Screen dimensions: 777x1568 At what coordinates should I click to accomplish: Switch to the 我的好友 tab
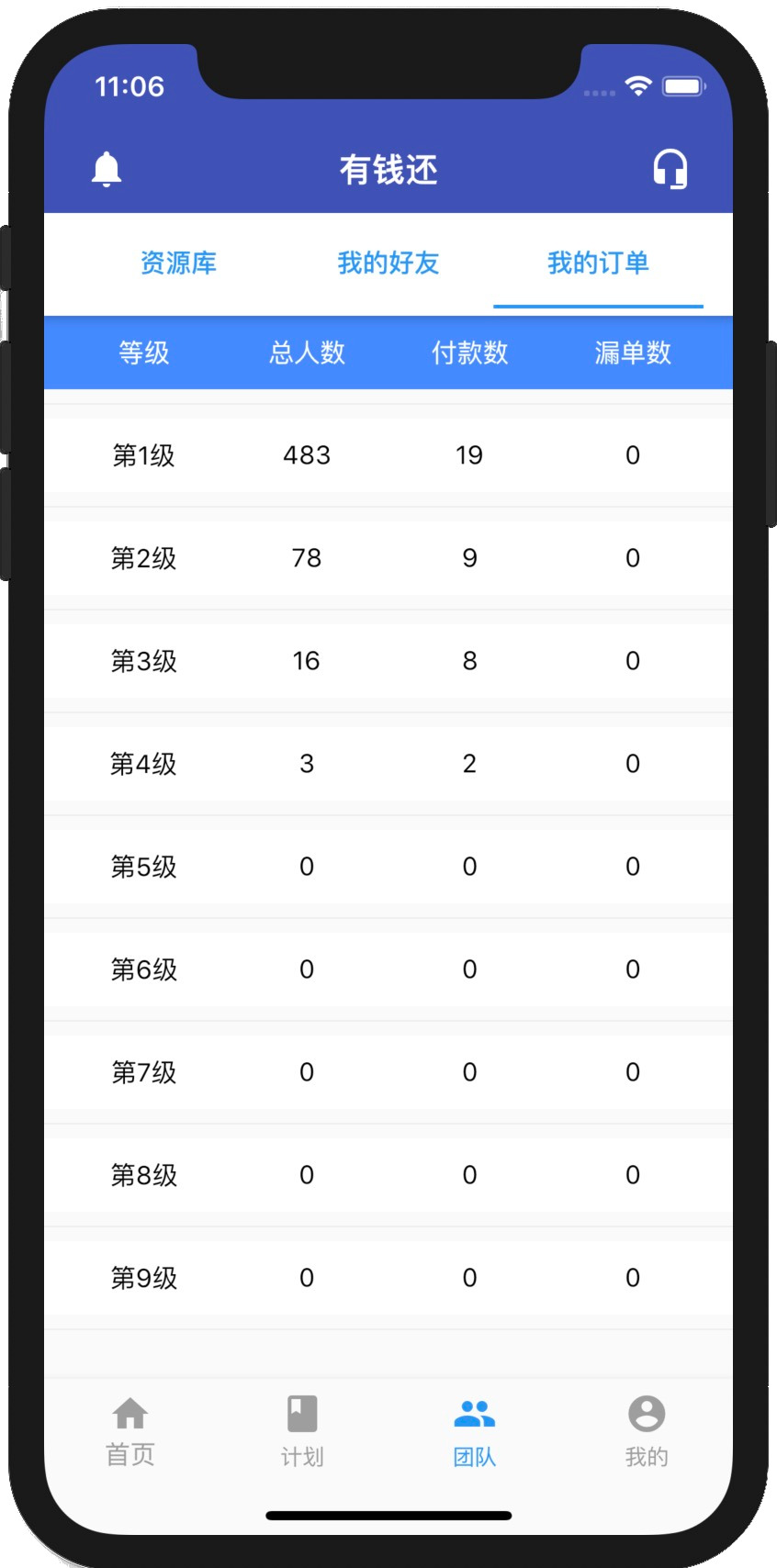(388, 263)
